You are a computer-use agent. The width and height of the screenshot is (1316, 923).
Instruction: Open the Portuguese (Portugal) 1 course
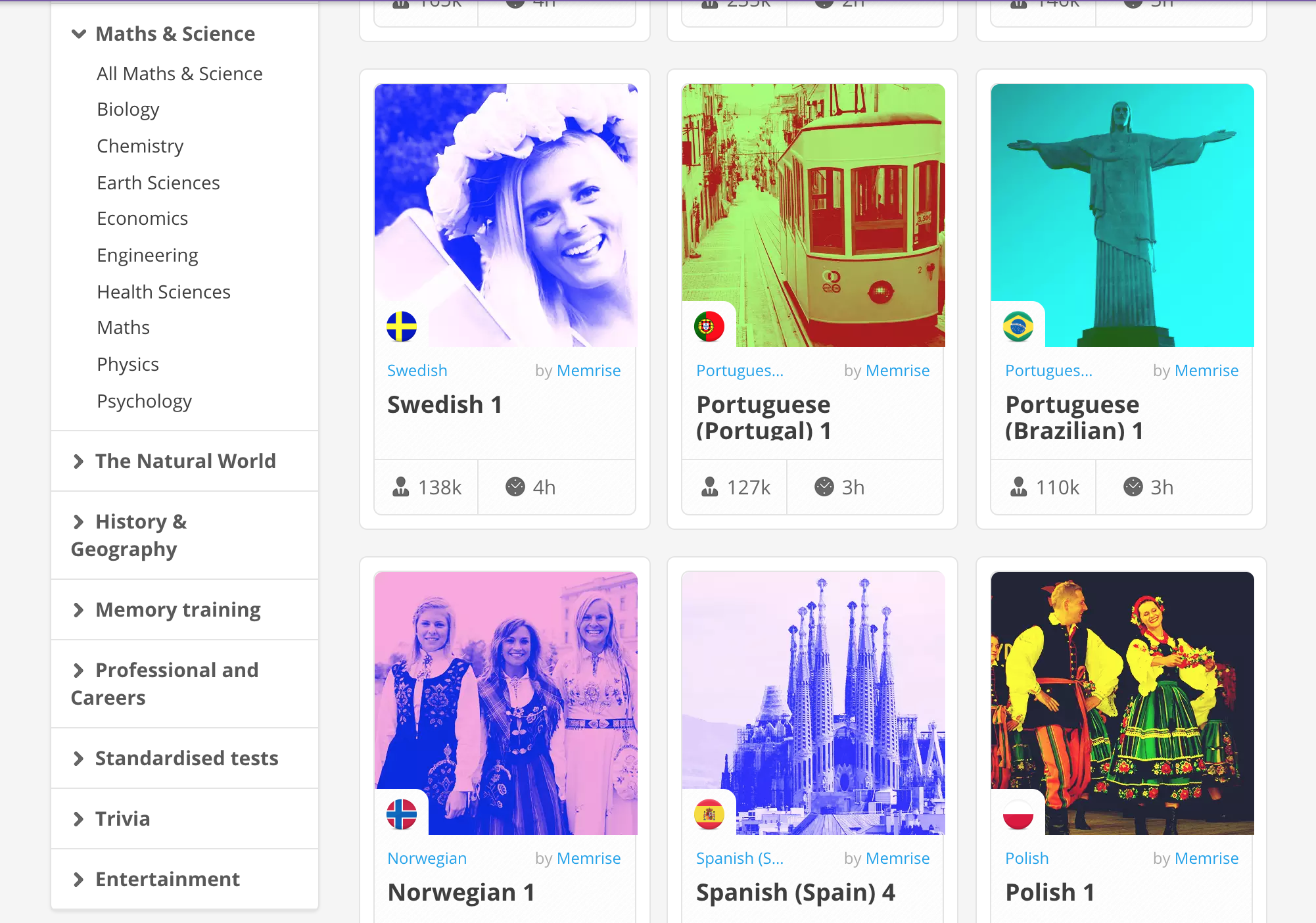click(x=763, y=417)
